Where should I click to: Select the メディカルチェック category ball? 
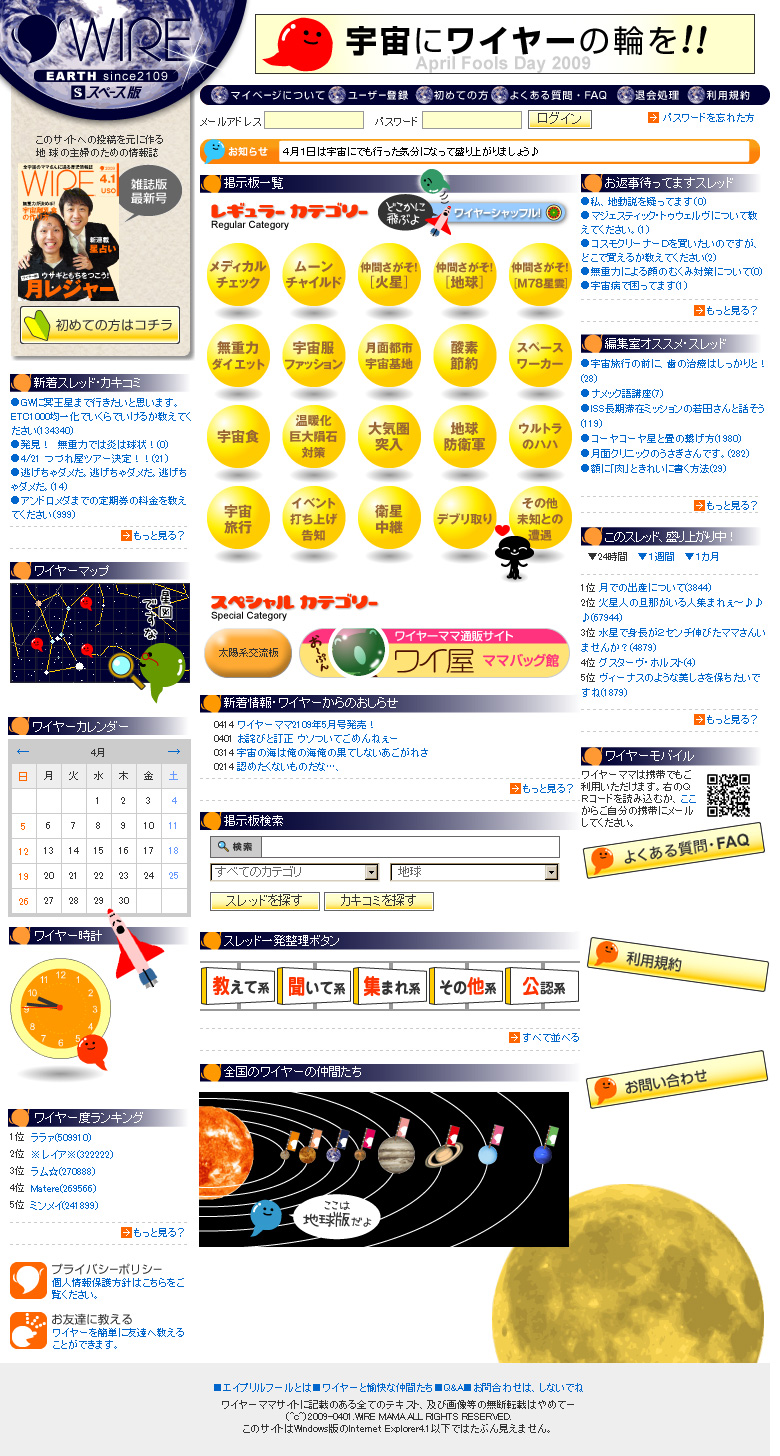pos(238,275)
